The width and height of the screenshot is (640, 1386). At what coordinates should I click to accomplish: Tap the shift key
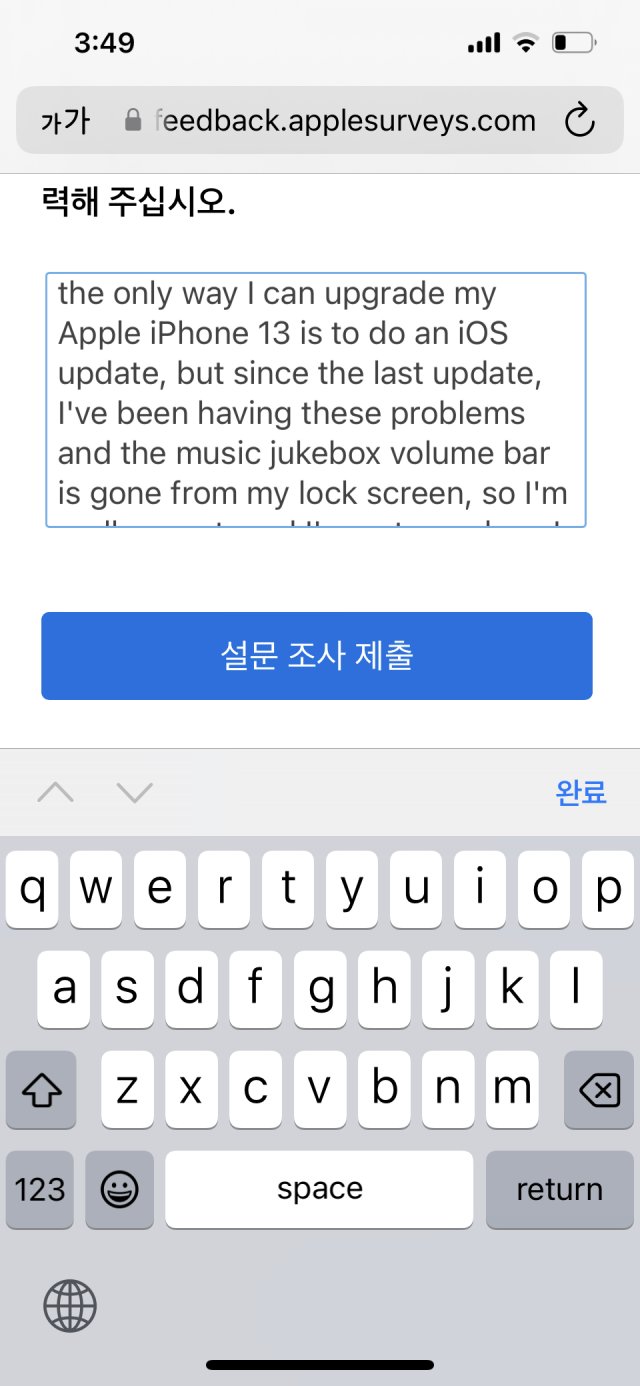[x=41, y=1089]
